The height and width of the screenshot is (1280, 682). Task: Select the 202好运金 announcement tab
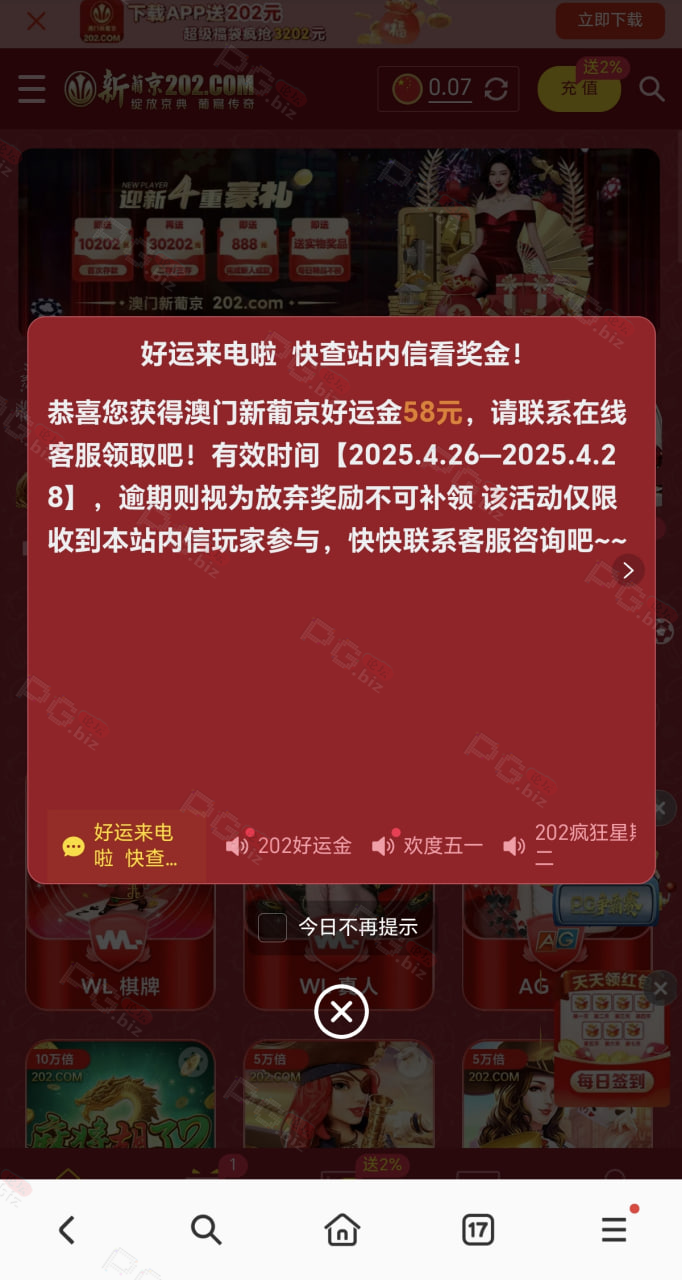click(x=289, y=846)
